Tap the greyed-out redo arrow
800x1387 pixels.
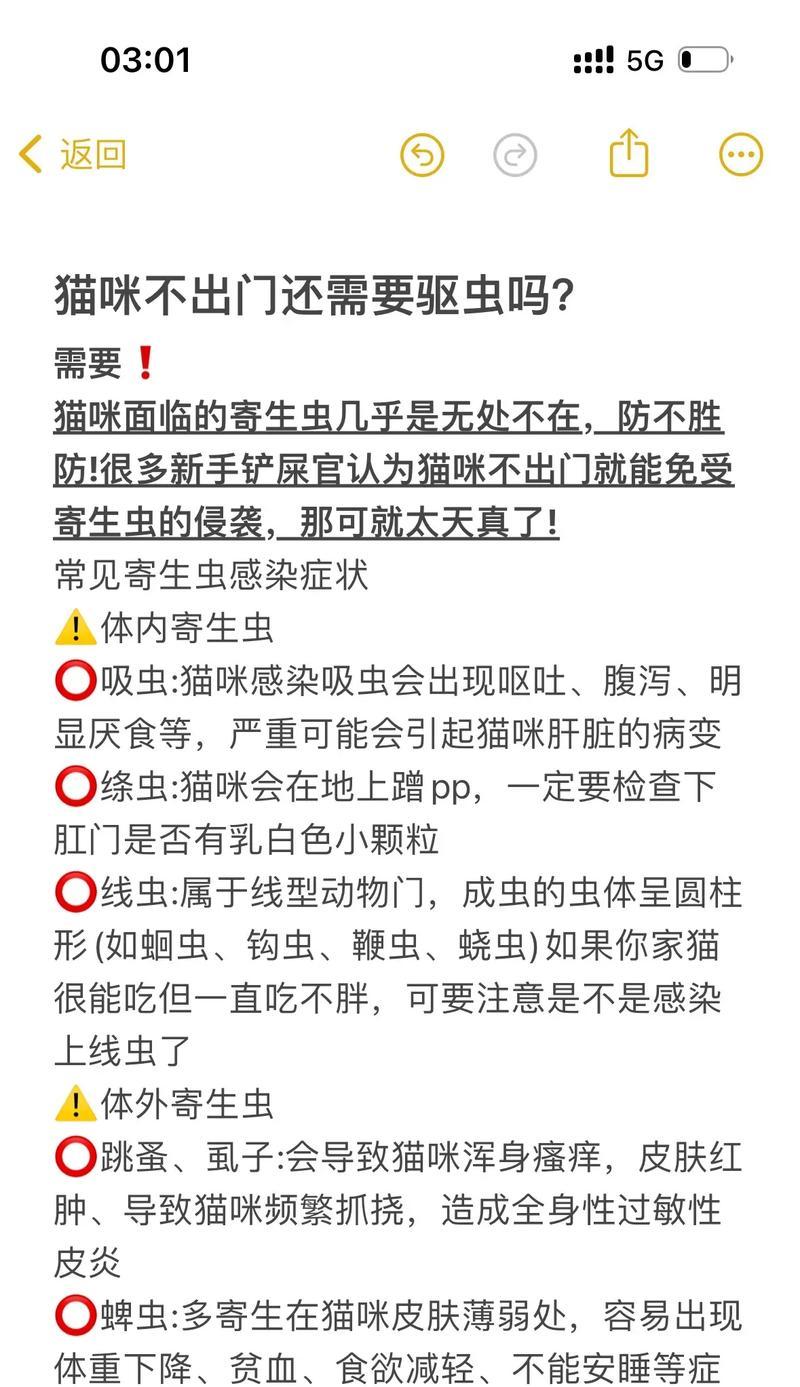(x=515, y=155)
